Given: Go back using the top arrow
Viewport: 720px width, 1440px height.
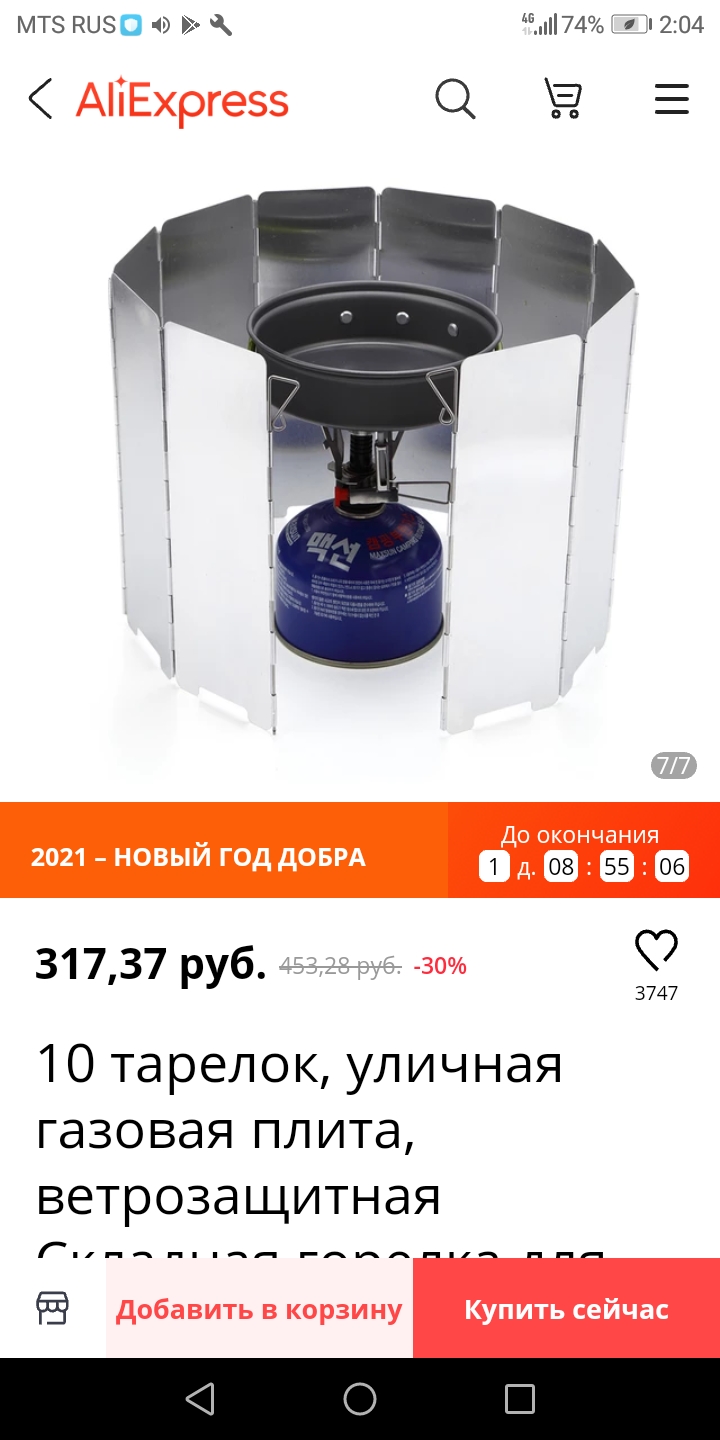Looking at the screenshot, I should click(x=40, y=100).
